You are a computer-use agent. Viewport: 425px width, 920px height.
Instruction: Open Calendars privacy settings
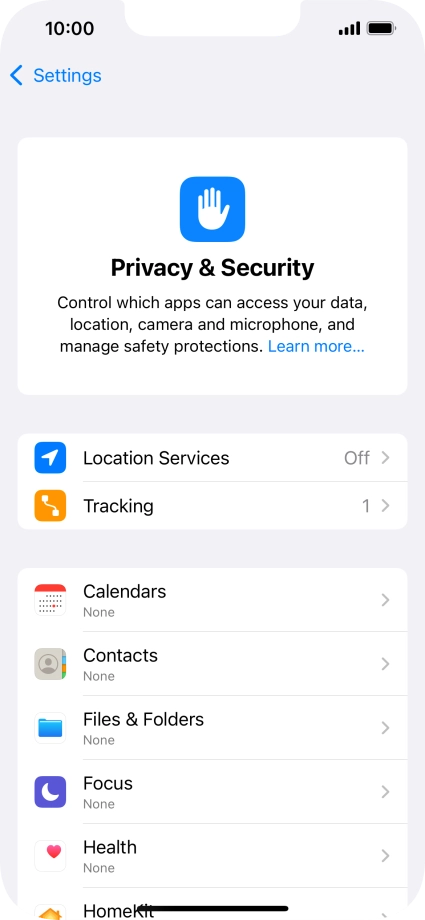click(212, 600)
